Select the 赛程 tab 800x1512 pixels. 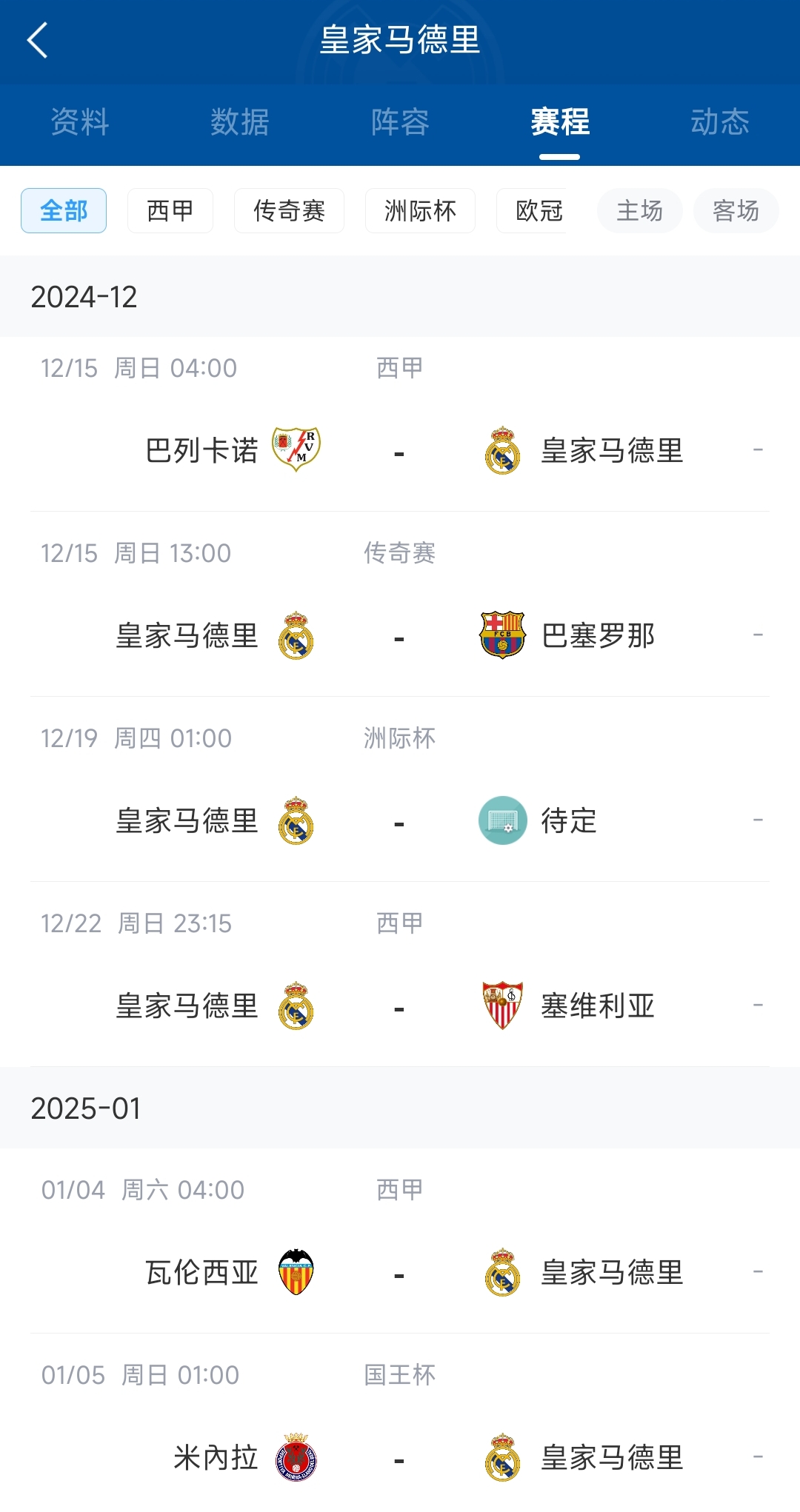tap(560, 122)
